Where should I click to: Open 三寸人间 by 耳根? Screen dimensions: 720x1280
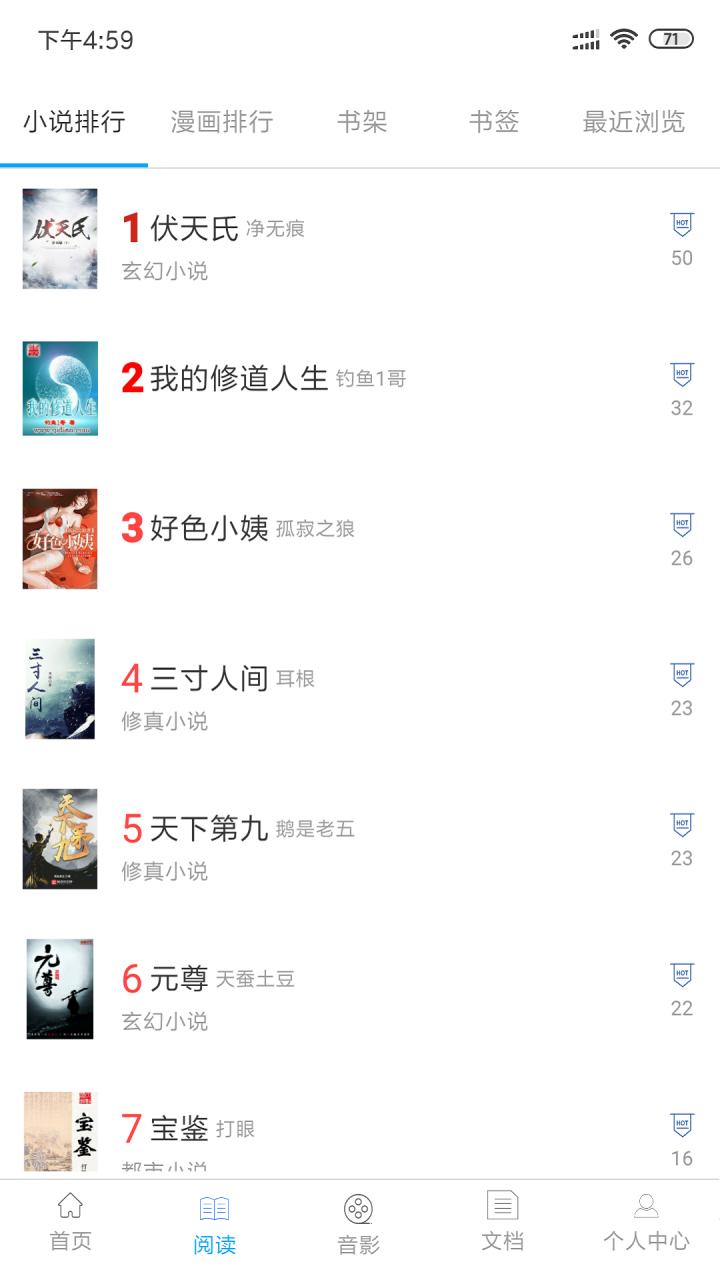pyautogui.click(x=209, y=679)
